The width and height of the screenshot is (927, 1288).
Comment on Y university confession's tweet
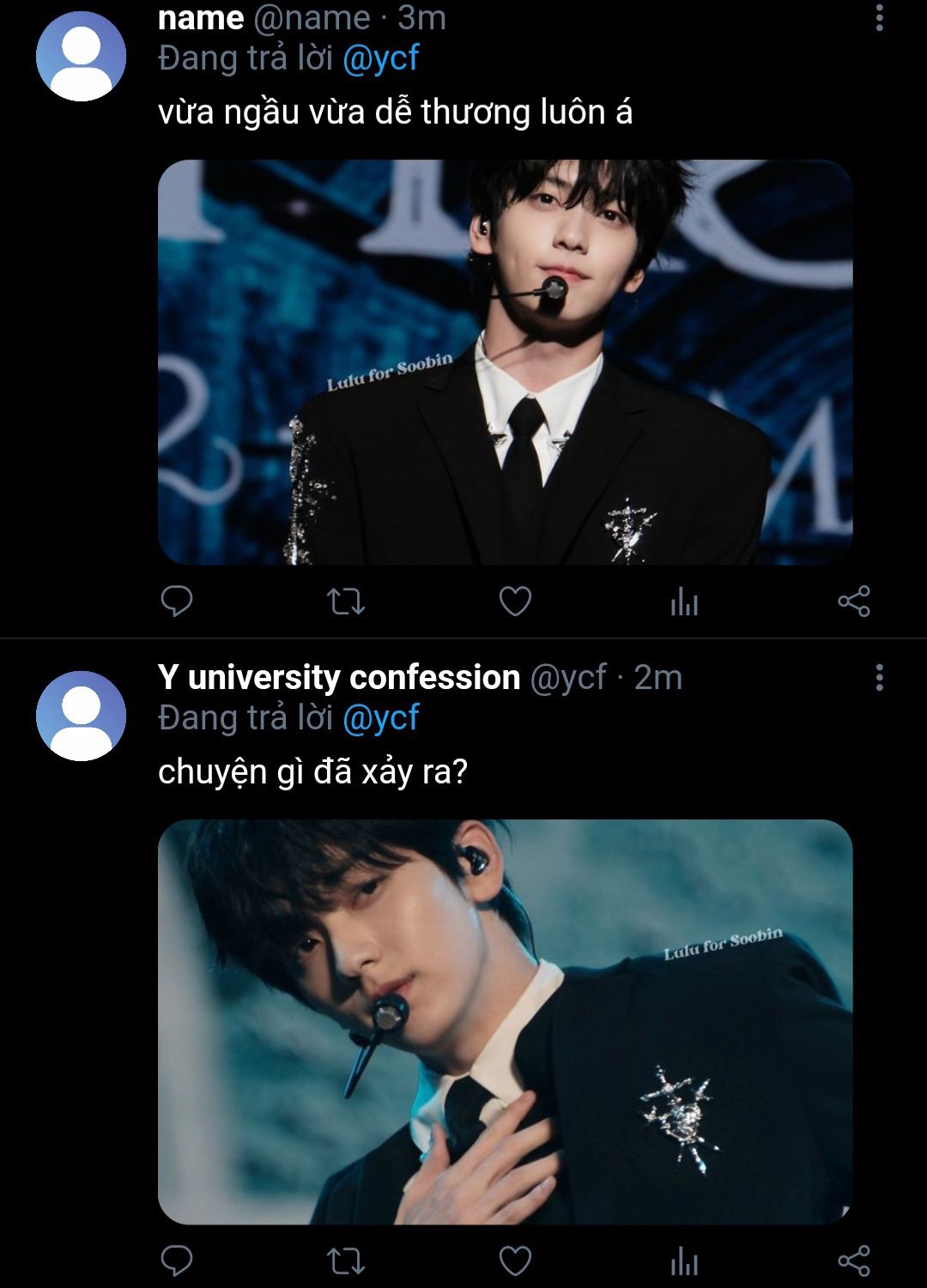pyautogui.click(x=177, y=1261)
